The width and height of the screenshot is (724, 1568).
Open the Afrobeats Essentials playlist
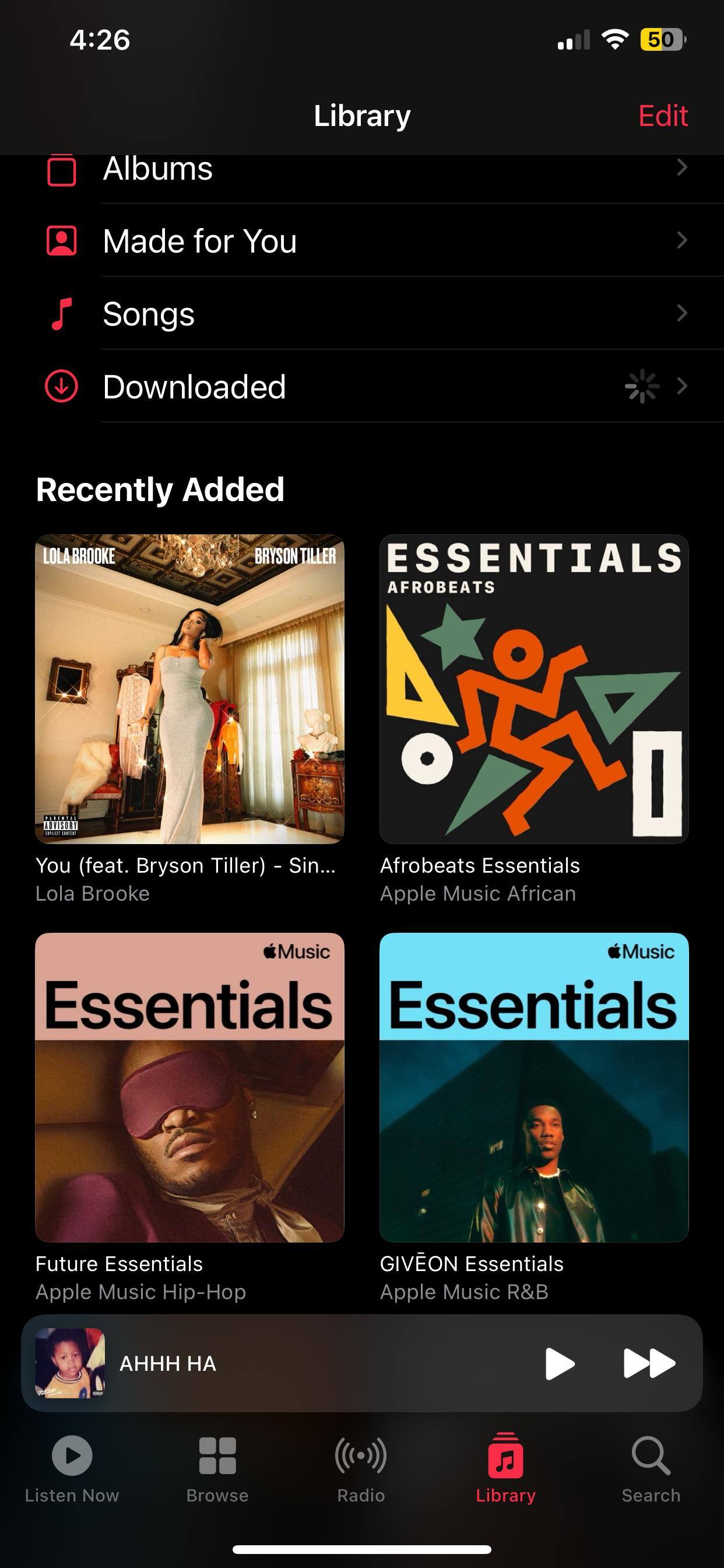coord(533,689)
